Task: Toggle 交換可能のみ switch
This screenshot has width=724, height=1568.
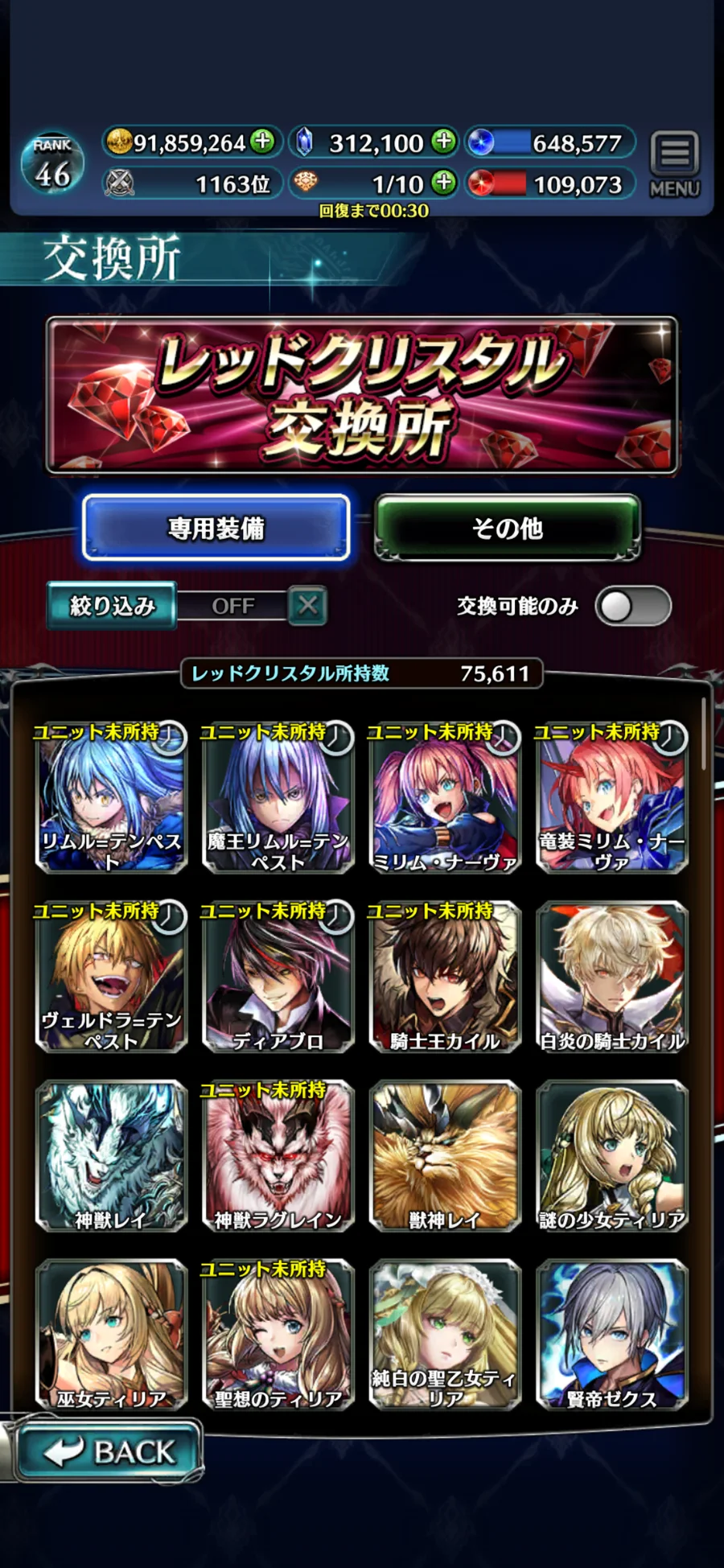Action: 632,606
